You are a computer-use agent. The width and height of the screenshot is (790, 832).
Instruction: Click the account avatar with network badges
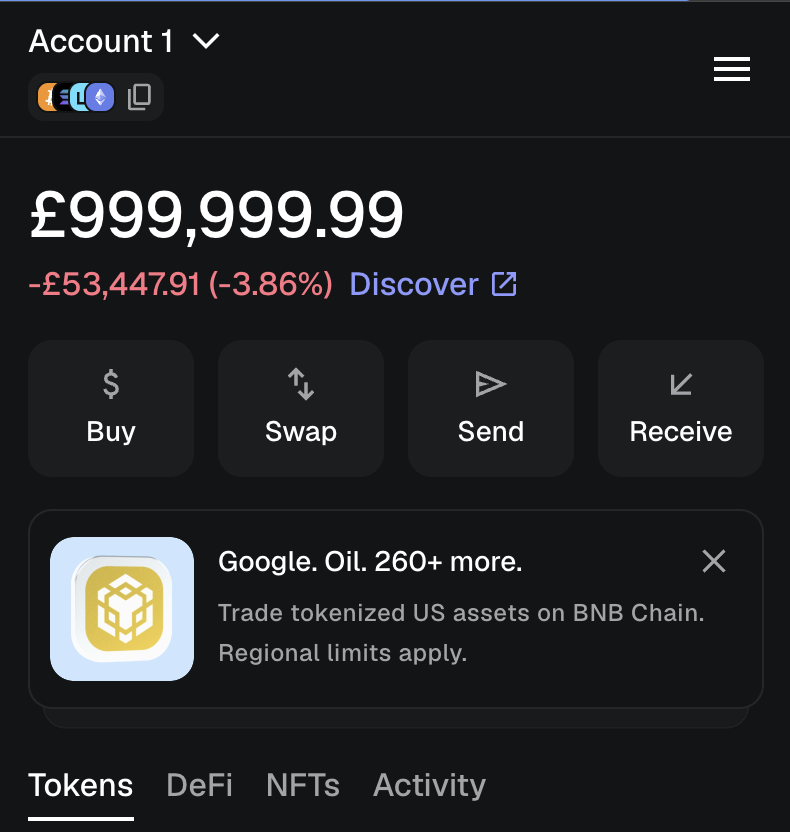click(x=75, y=97)
